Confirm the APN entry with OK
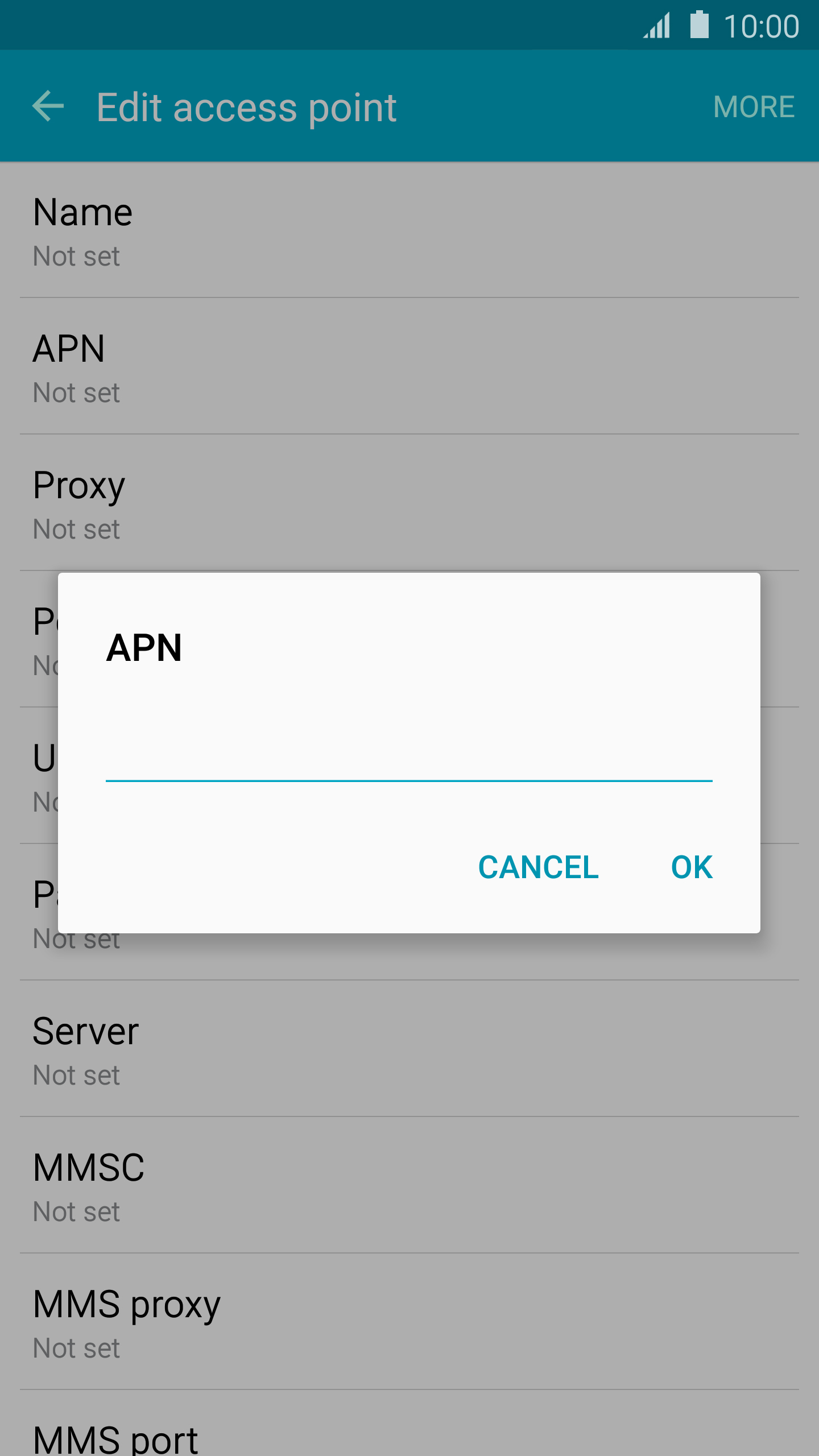This screenshot has width=819, height=1456. 692,867
